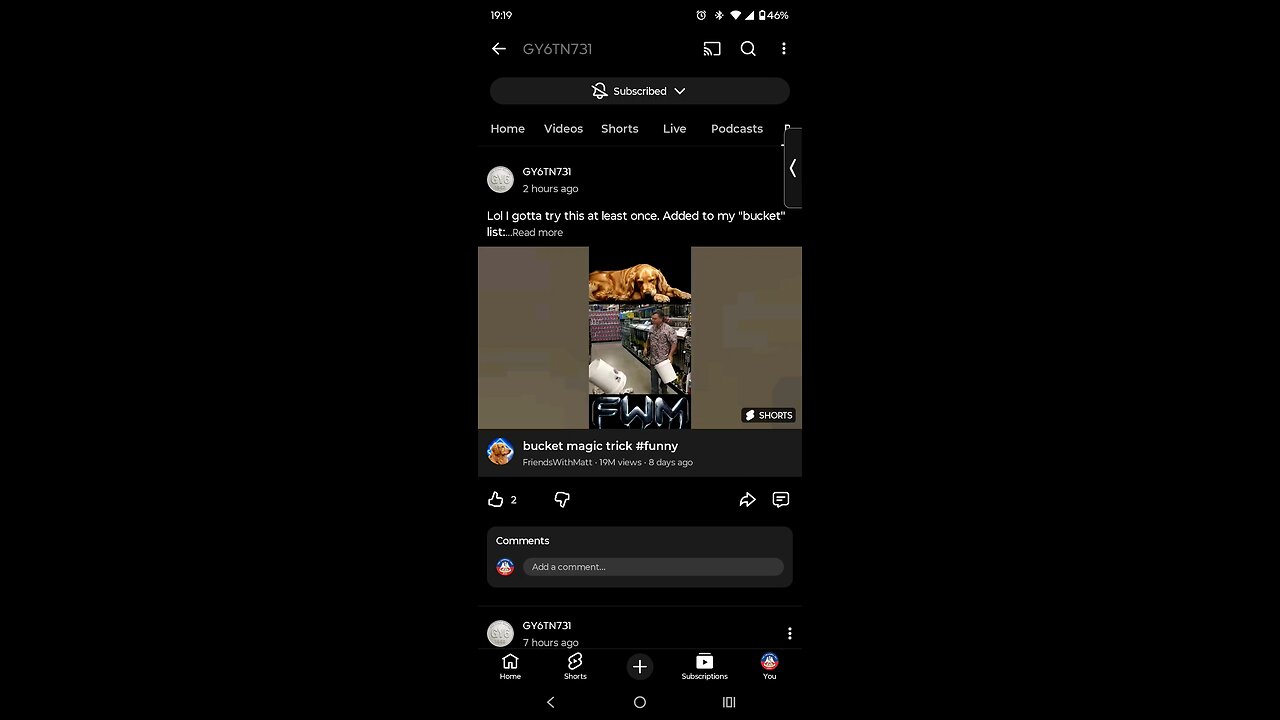Viewport: 1280px width, 720px height.
Task: Cast to a device
Action: click(712, 49)
